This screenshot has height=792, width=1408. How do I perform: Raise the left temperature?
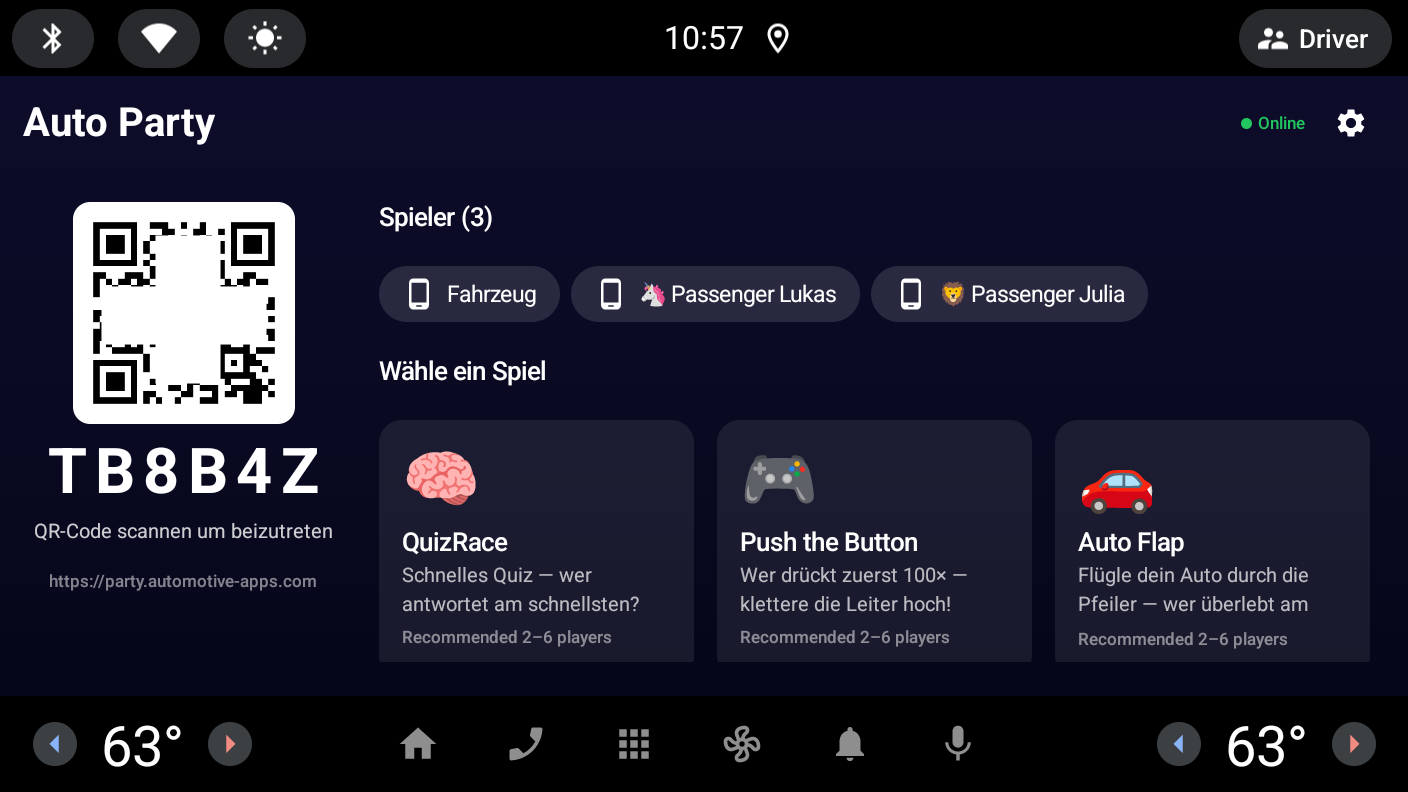tap(230, 744)
